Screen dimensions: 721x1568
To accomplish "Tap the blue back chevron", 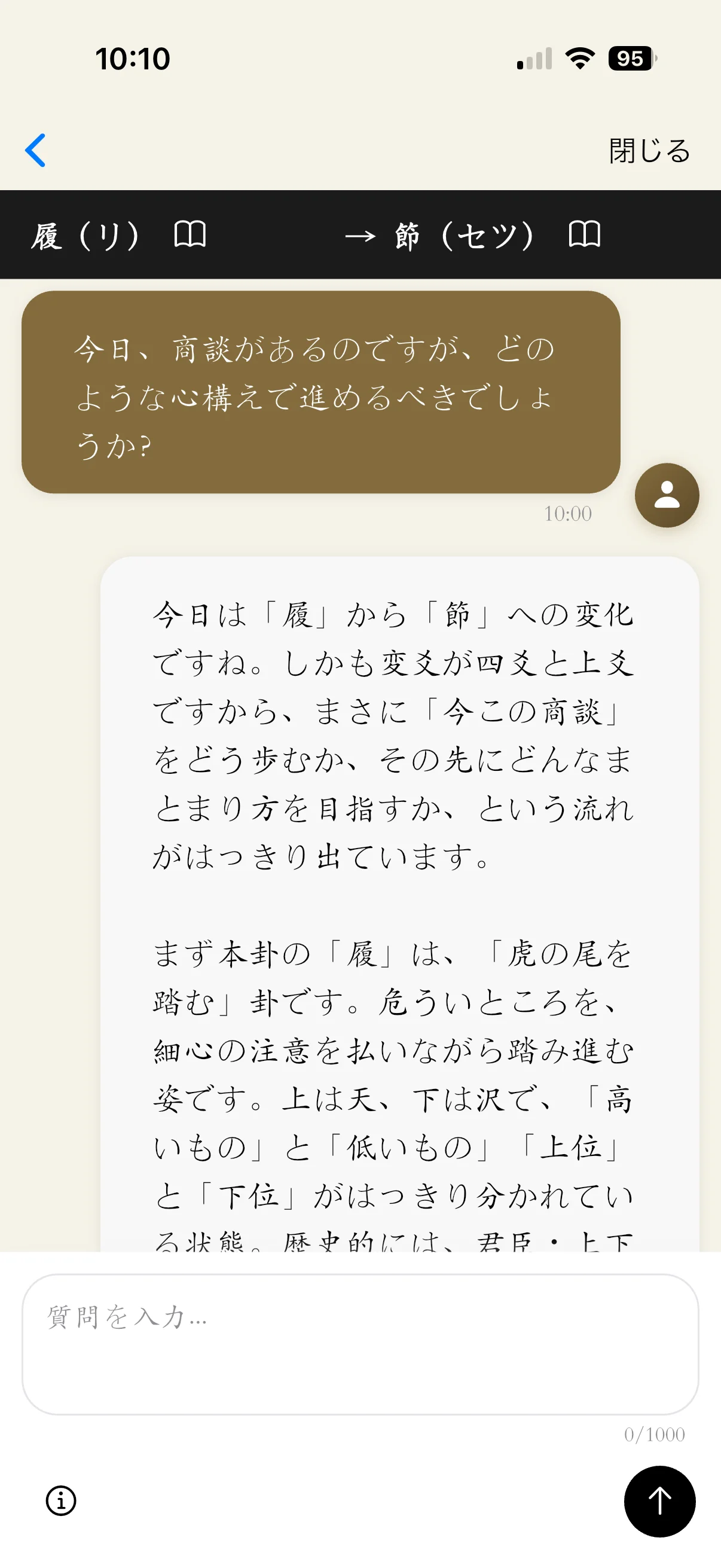I will tap(36, 151).
